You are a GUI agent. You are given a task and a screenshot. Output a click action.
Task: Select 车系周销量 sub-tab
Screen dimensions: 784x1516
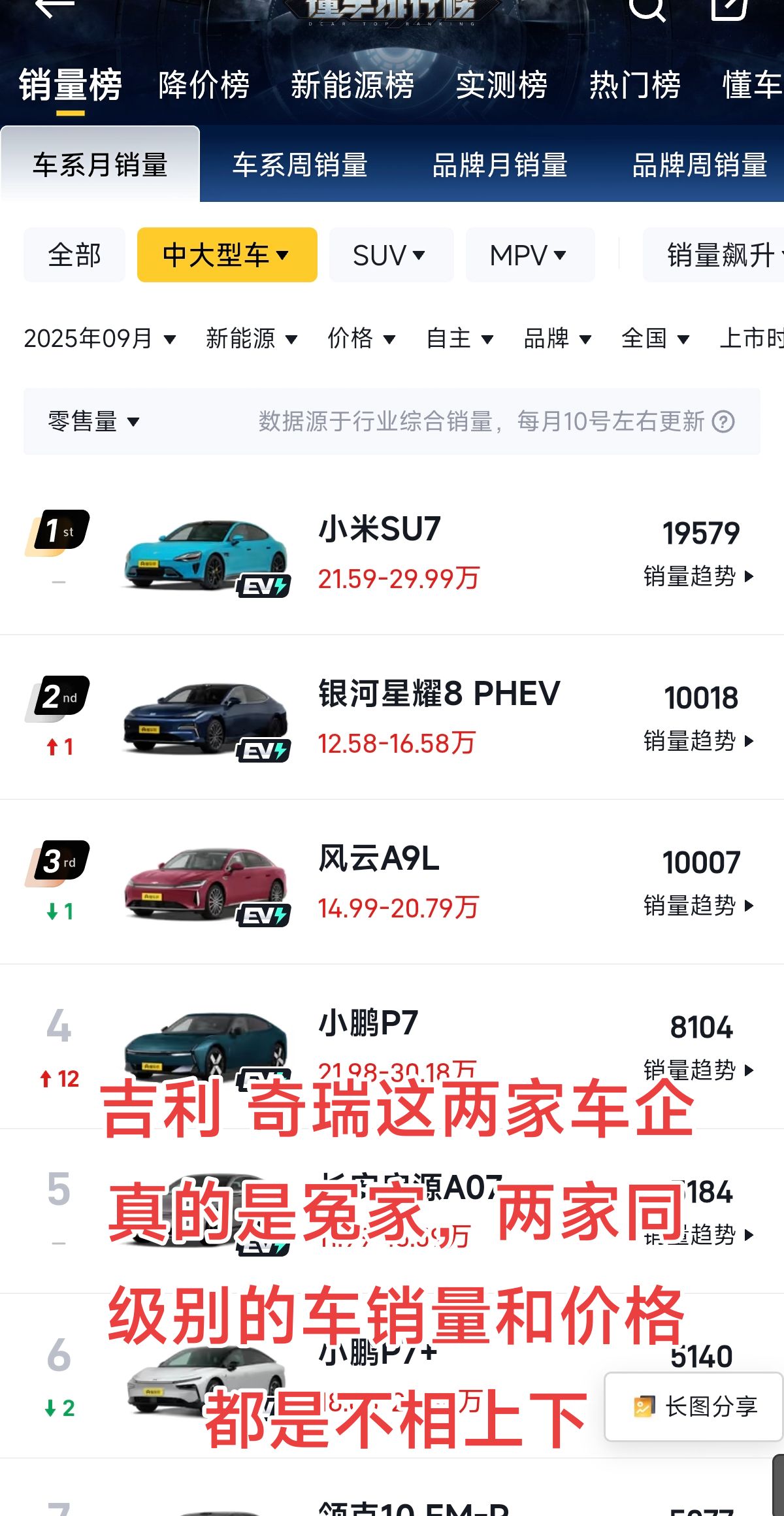300,165
